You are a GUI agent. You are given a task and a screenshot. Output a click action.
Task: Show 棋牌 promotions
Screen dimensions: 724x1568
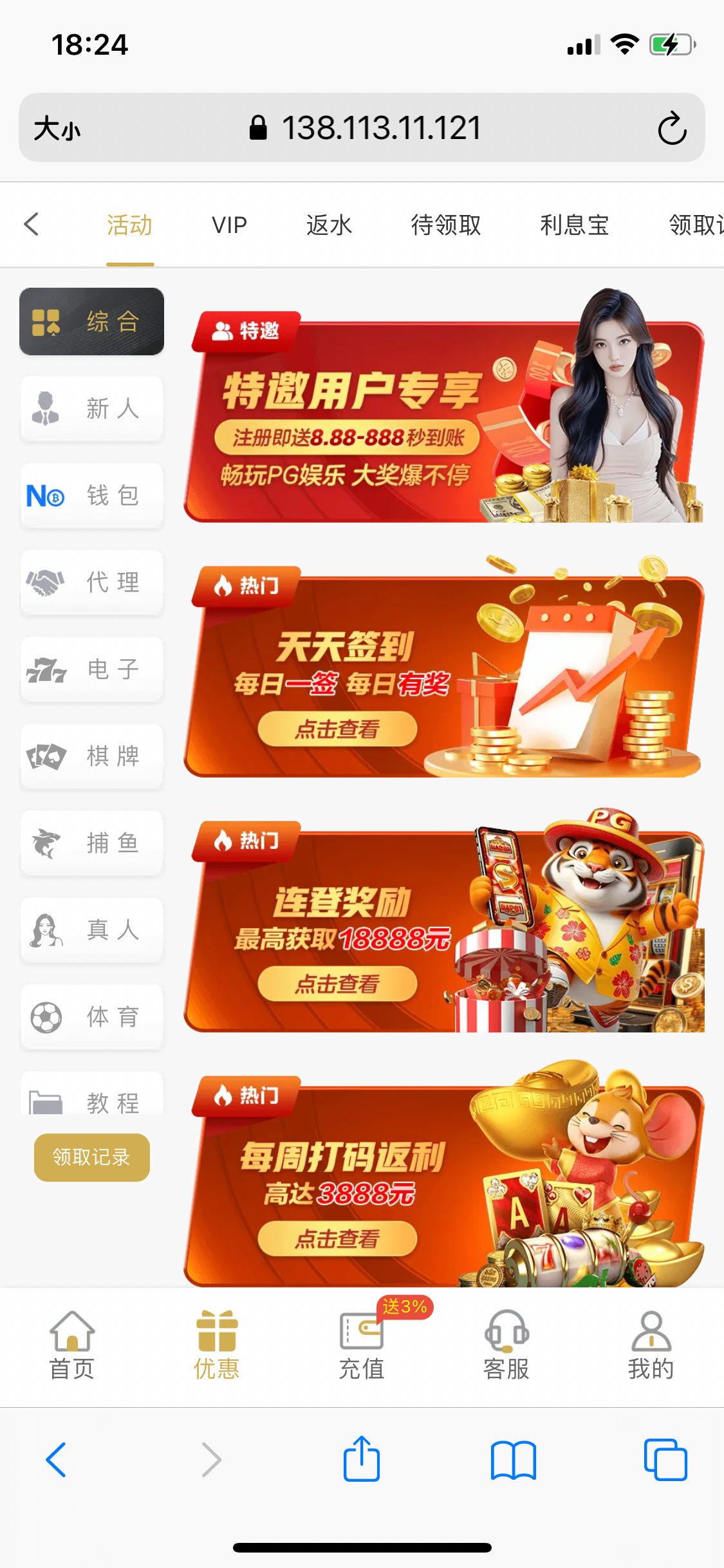click(91, 756)
